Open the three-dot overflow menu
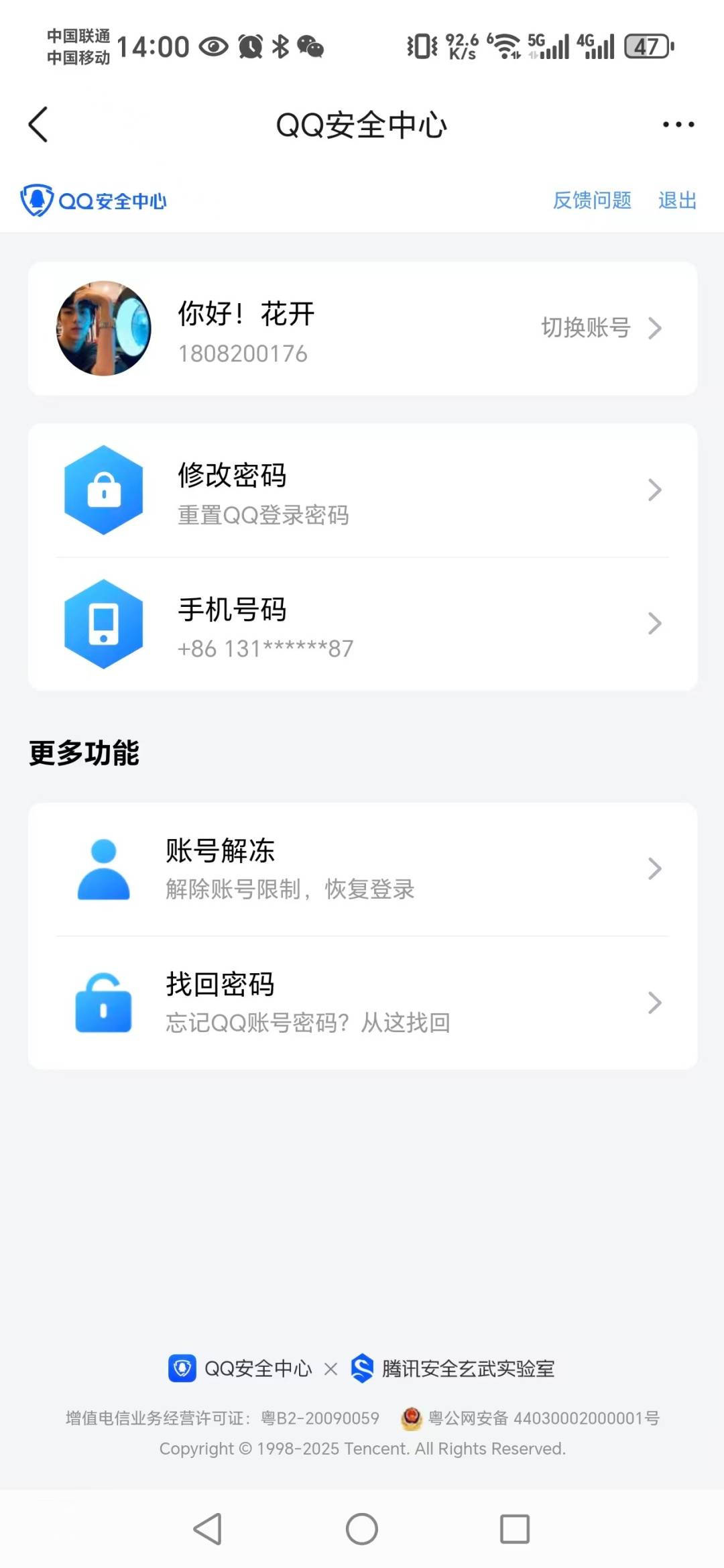This screenshot has width=724, height=1568. [x=678, y=125]
